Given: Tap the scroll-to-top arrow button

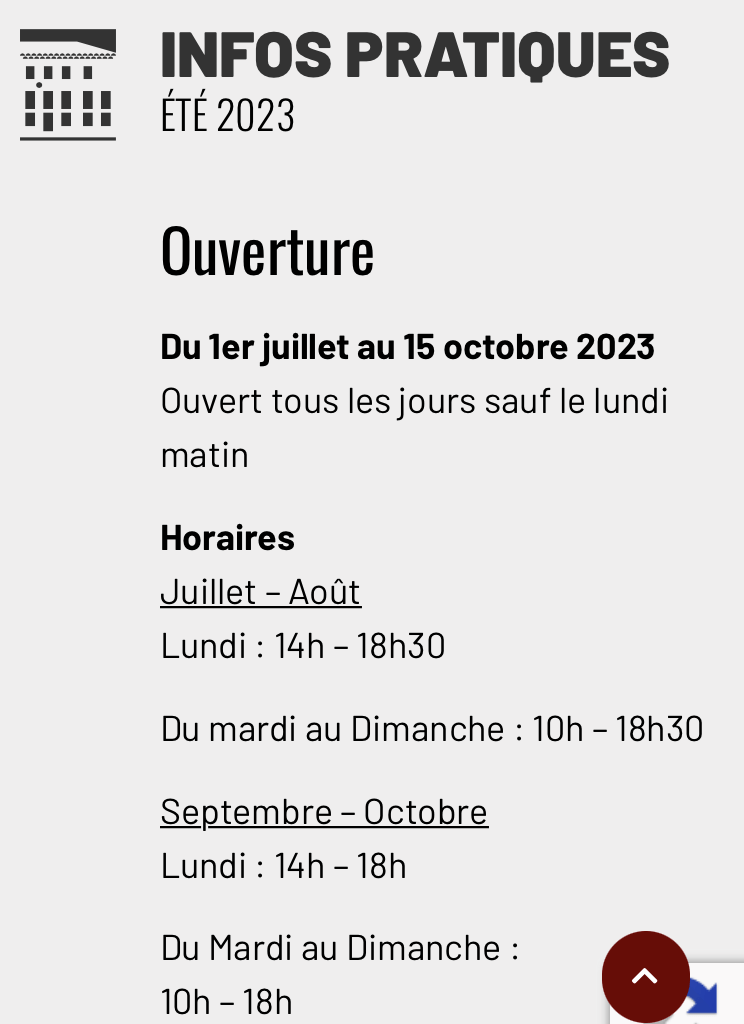Looking at the screenshot, I should click(x=645, y=976).
